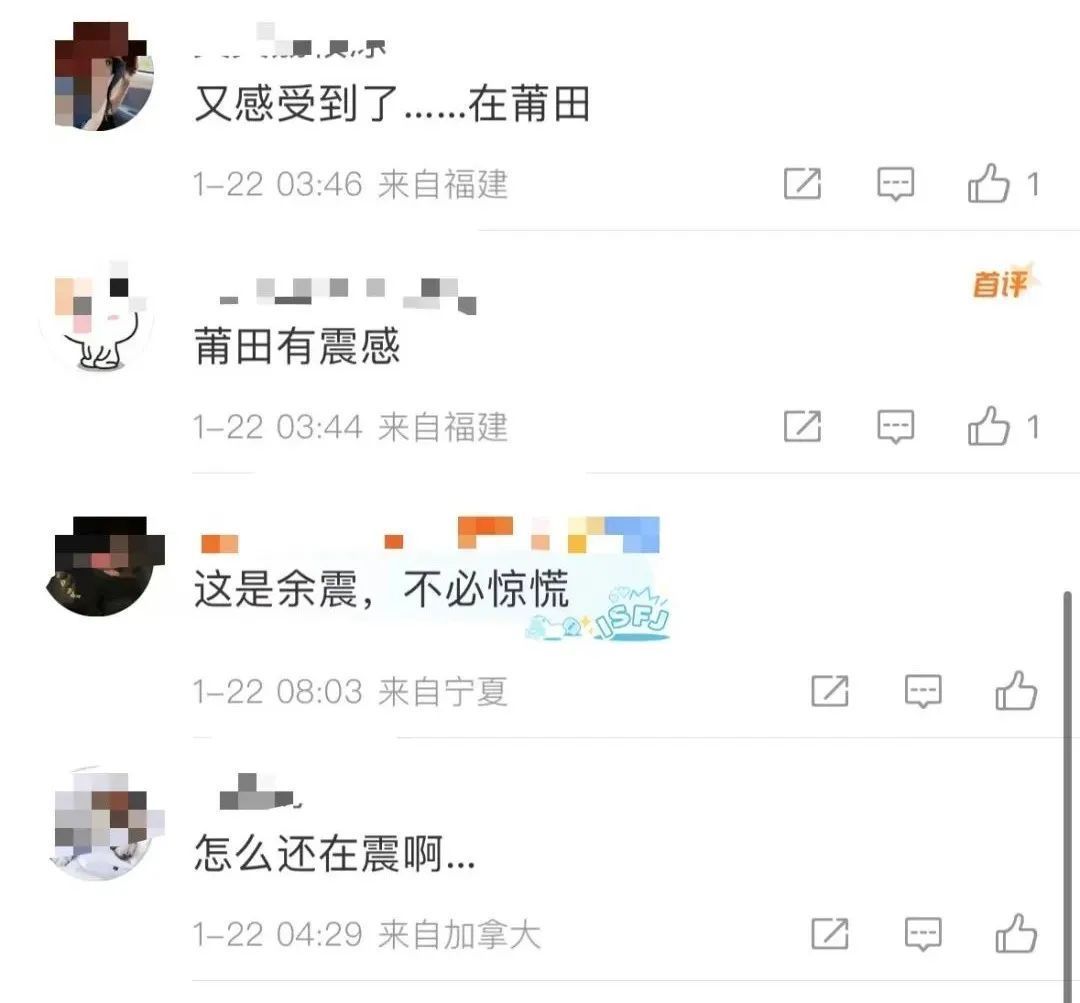The height and width of the screenshot is (1003, 1080).
Task: Like the comment '莆田有震感'
Action: [988, 427]
